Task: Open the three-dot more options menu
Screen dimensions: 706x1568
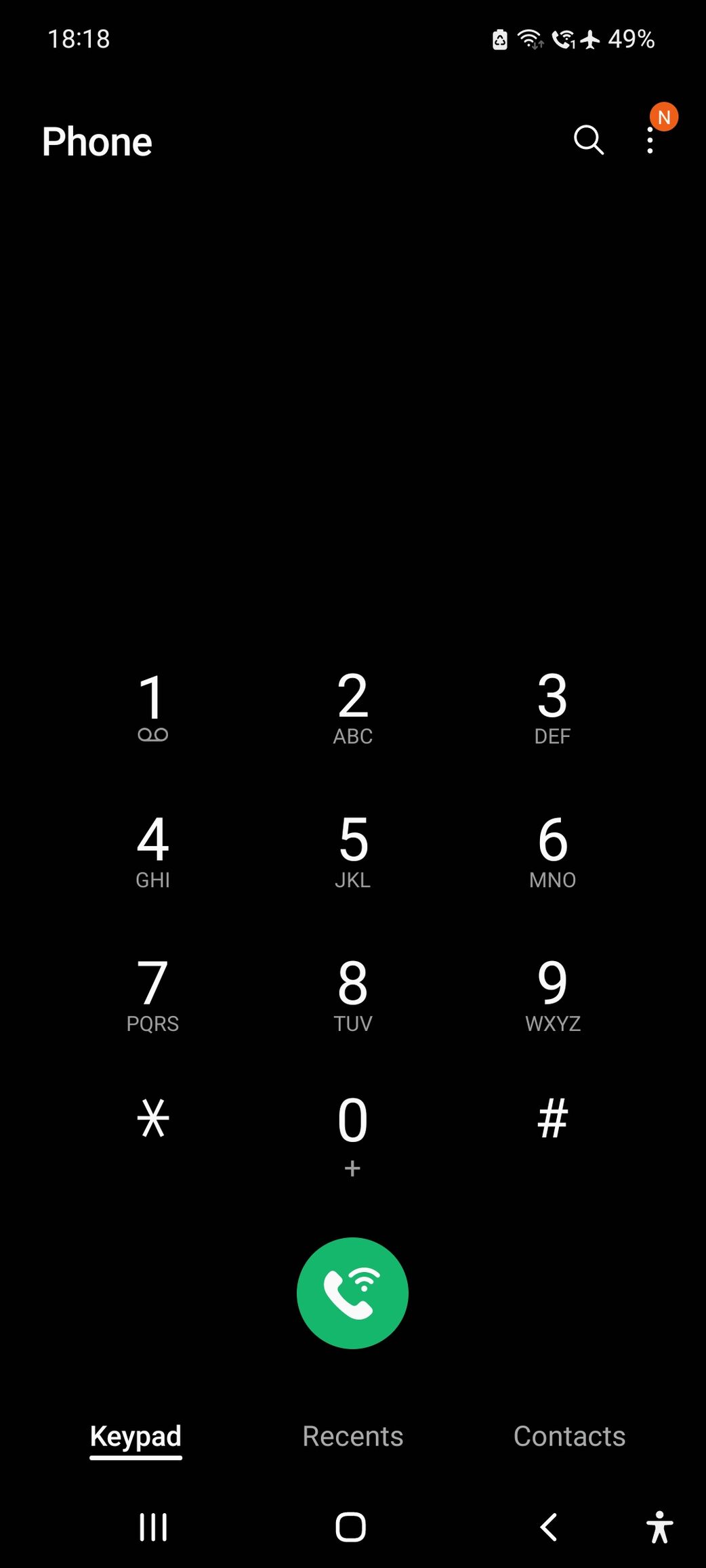Action: tap(650, 140)
